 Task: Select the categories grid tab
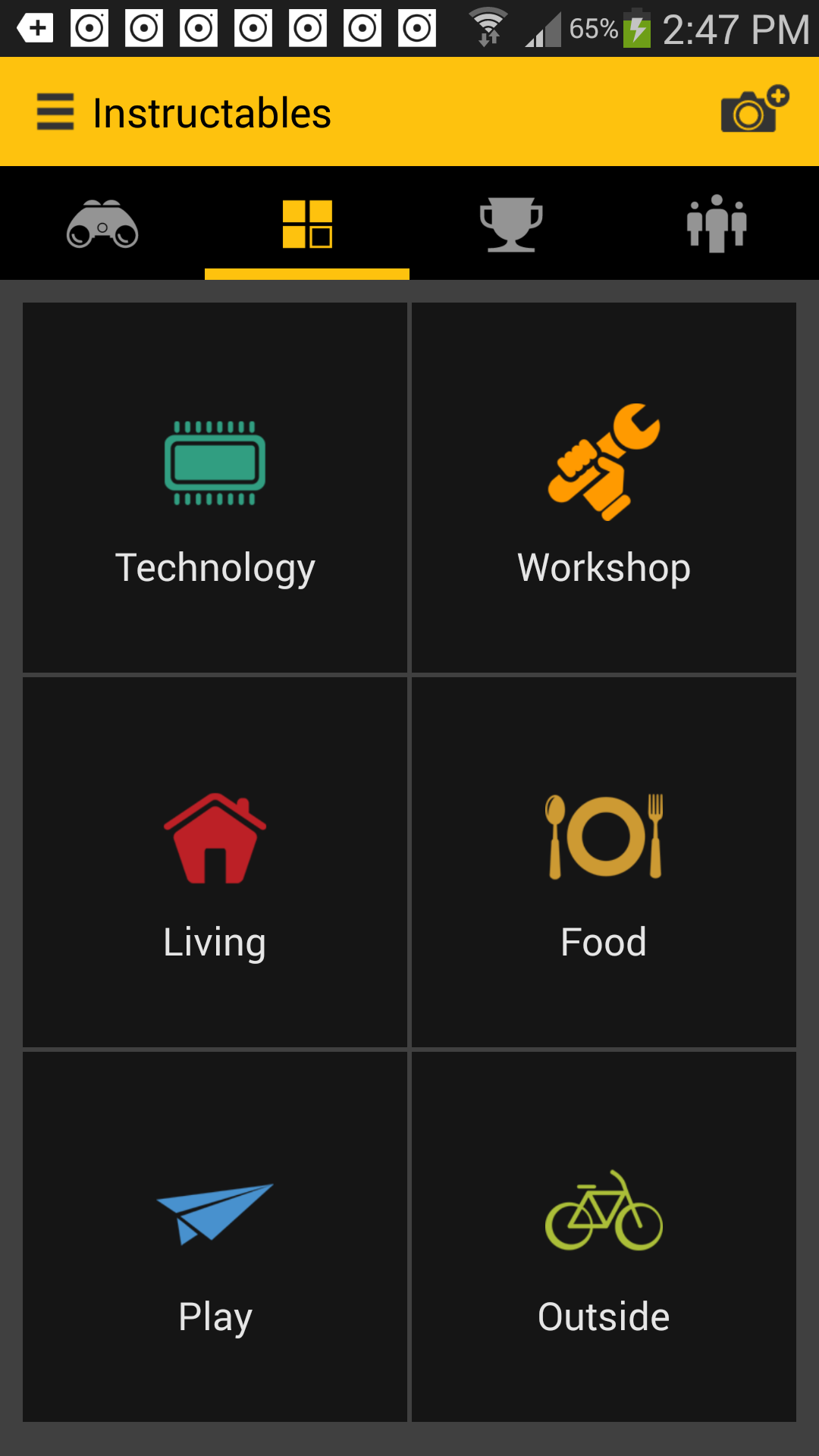pyautogui.click(x=307, y=224)
